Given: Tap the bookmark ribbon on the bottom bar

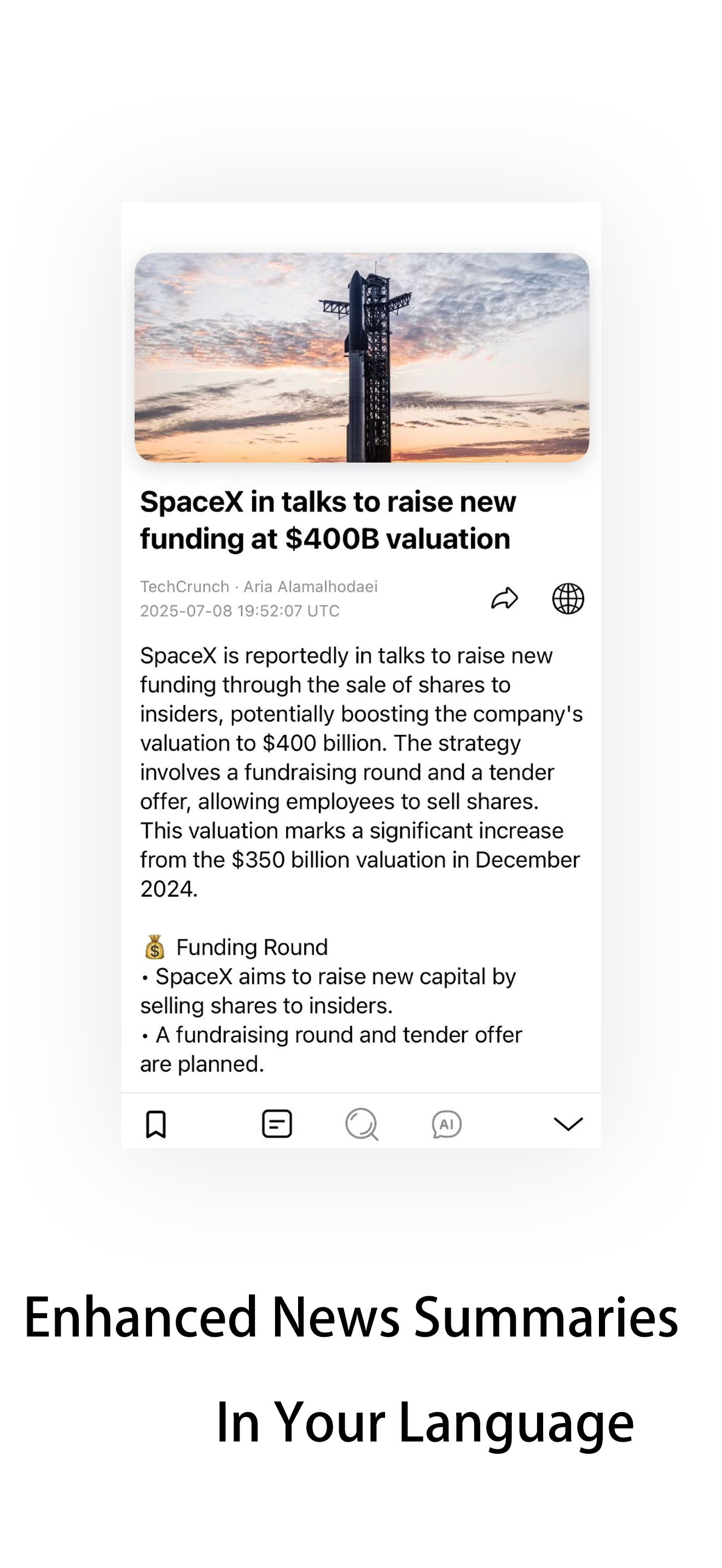Looking at the screenshot, I should [156, 1124].
